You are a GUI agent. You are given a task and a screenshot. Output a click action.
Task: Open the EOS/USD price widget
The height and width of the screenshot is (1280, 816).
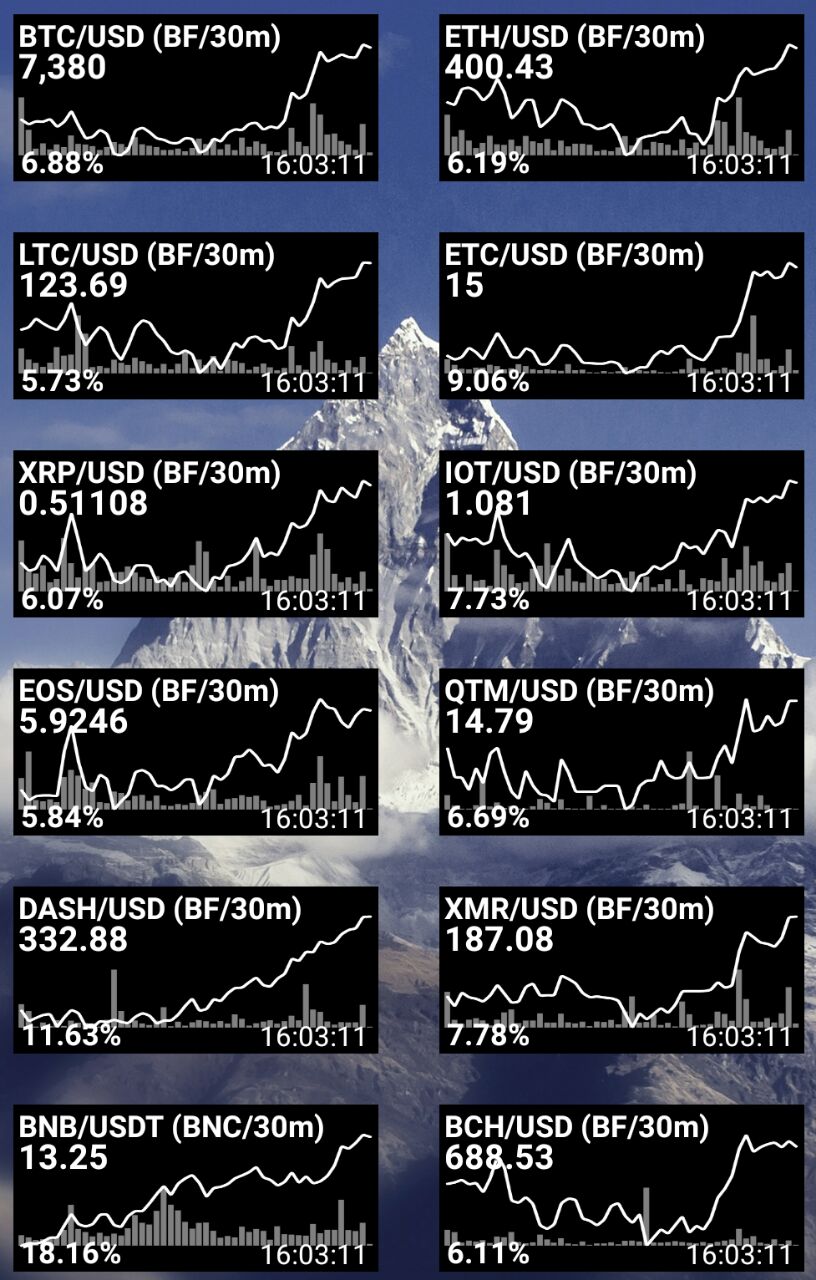pos(196,752)
